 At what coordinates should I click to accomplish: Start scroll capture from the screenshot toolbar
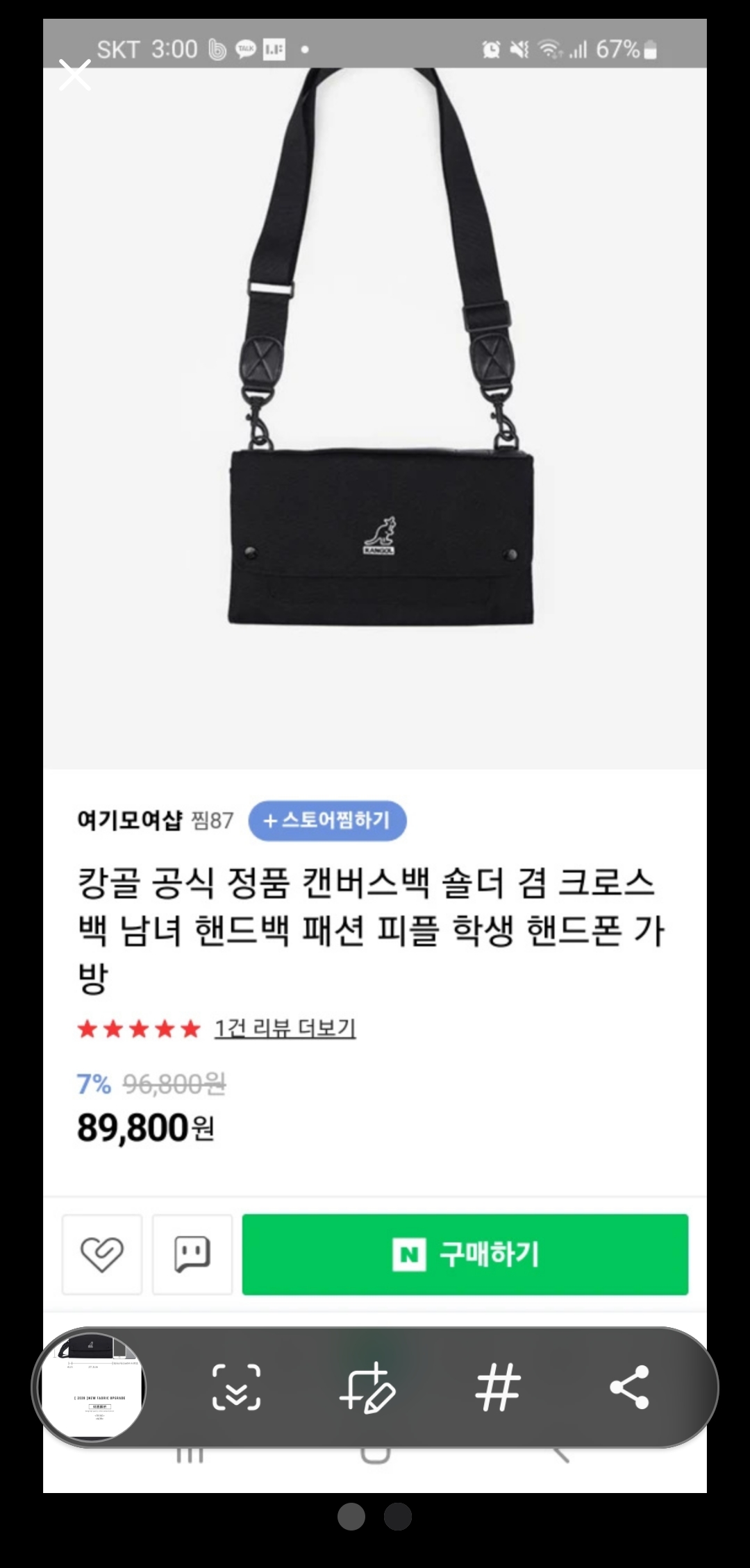pos(236,1388)
